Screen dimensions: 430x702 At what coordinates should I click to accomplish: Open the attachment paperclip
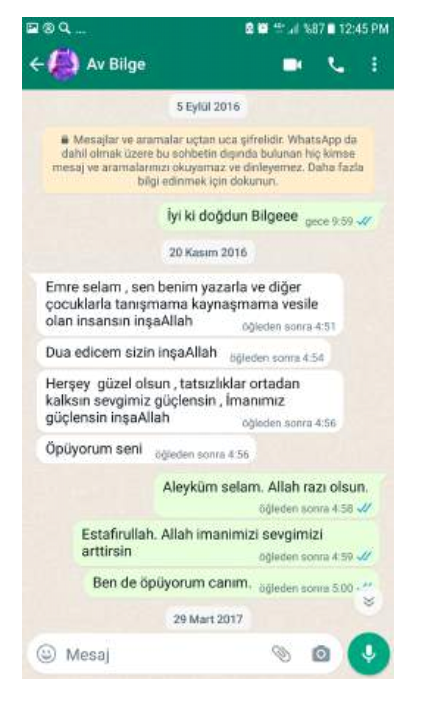(x=281, y=654)
